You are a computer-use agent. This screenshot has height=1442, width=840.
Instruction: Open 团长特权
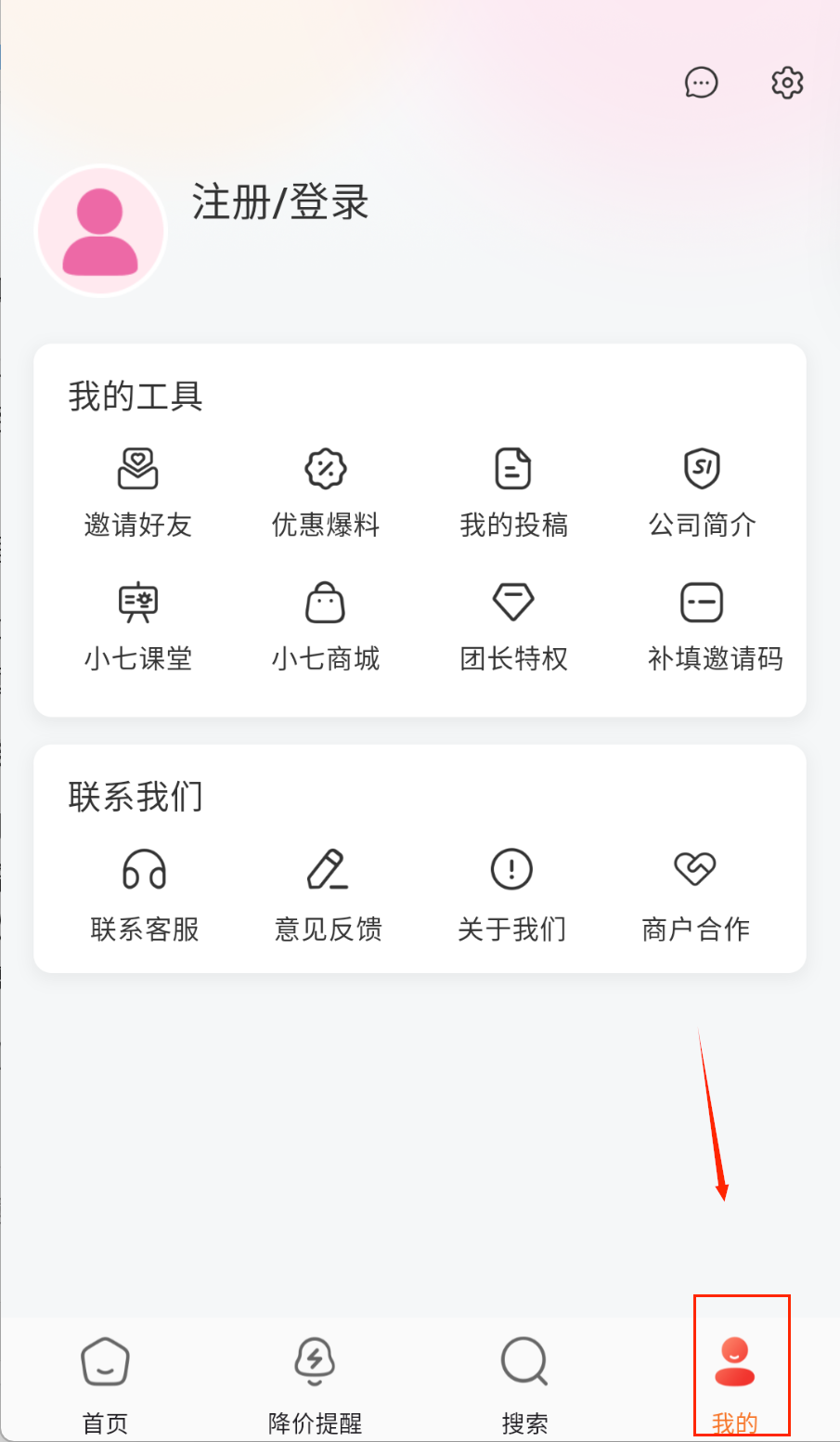click(x=513, y=626)
